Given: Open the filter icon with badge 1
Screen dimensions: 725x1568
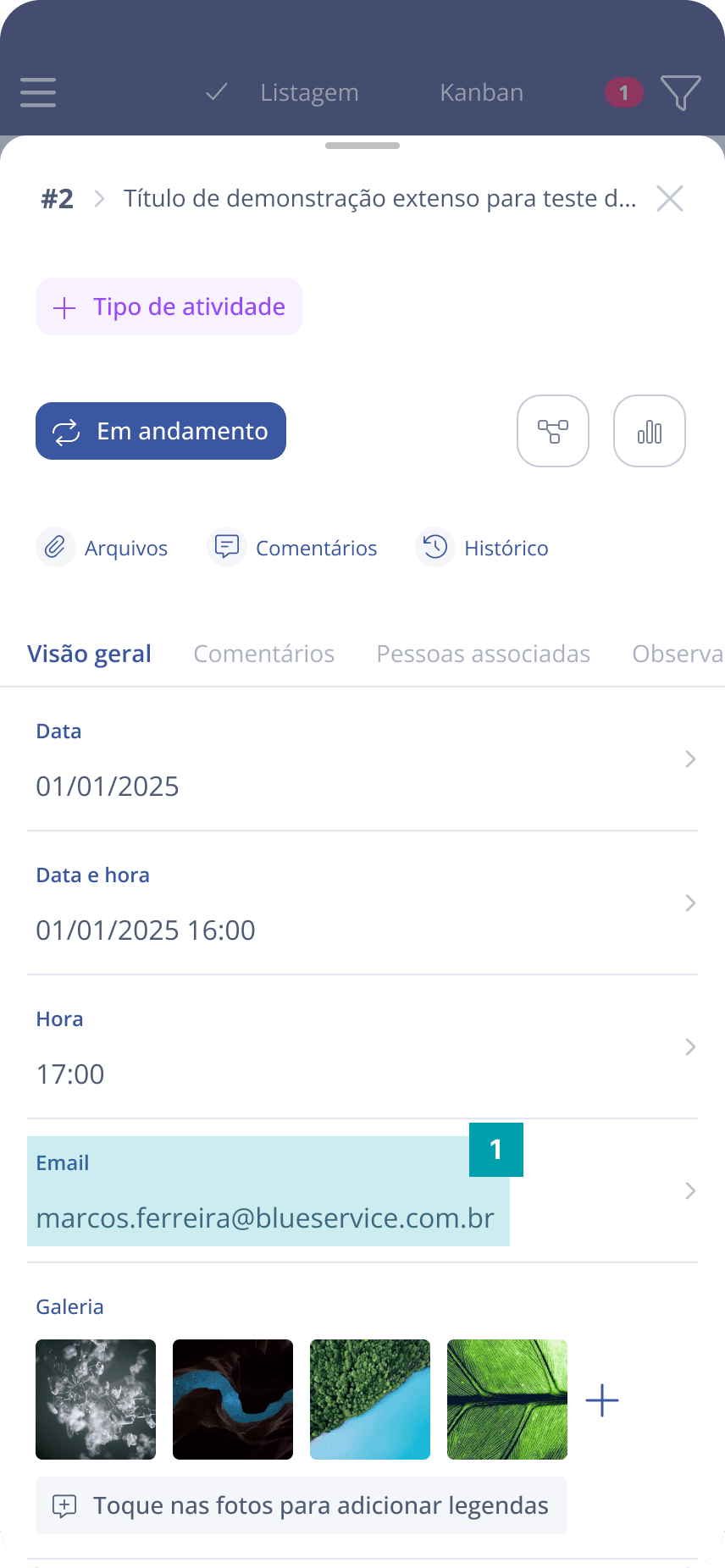Looking at the screenshot, I should pyautogui.click(x=681, y=93).
